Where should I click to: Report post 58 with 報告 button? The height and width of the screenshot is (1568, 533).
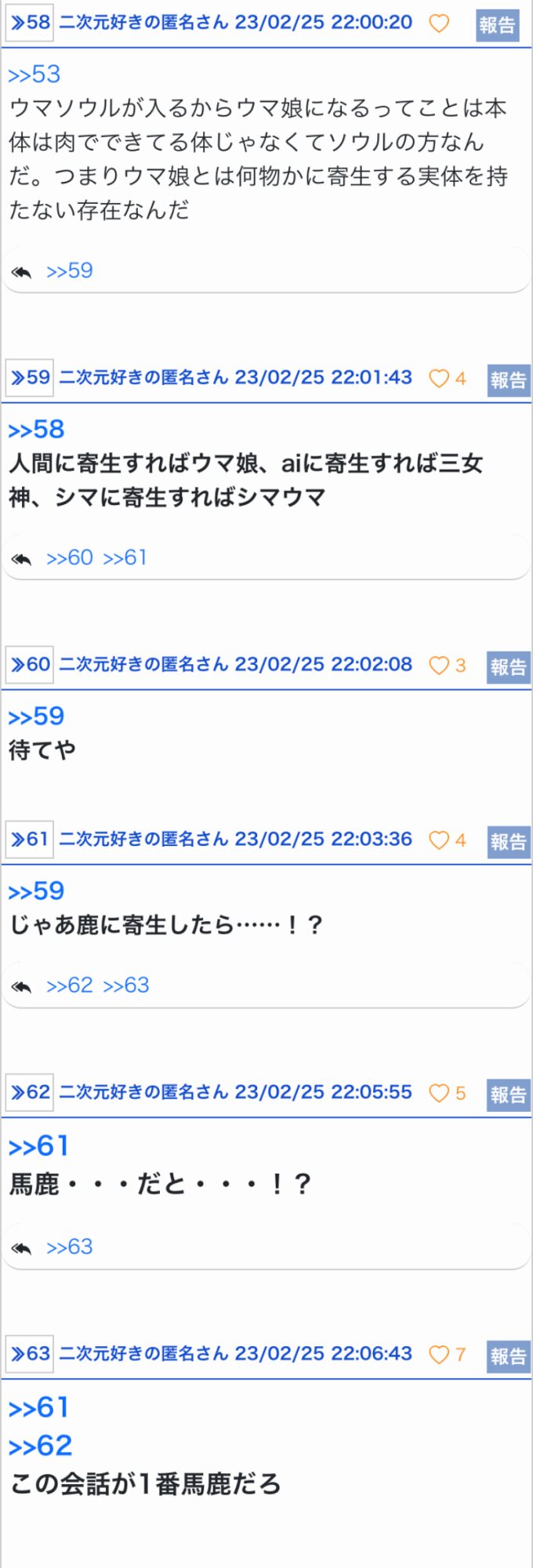497,25
